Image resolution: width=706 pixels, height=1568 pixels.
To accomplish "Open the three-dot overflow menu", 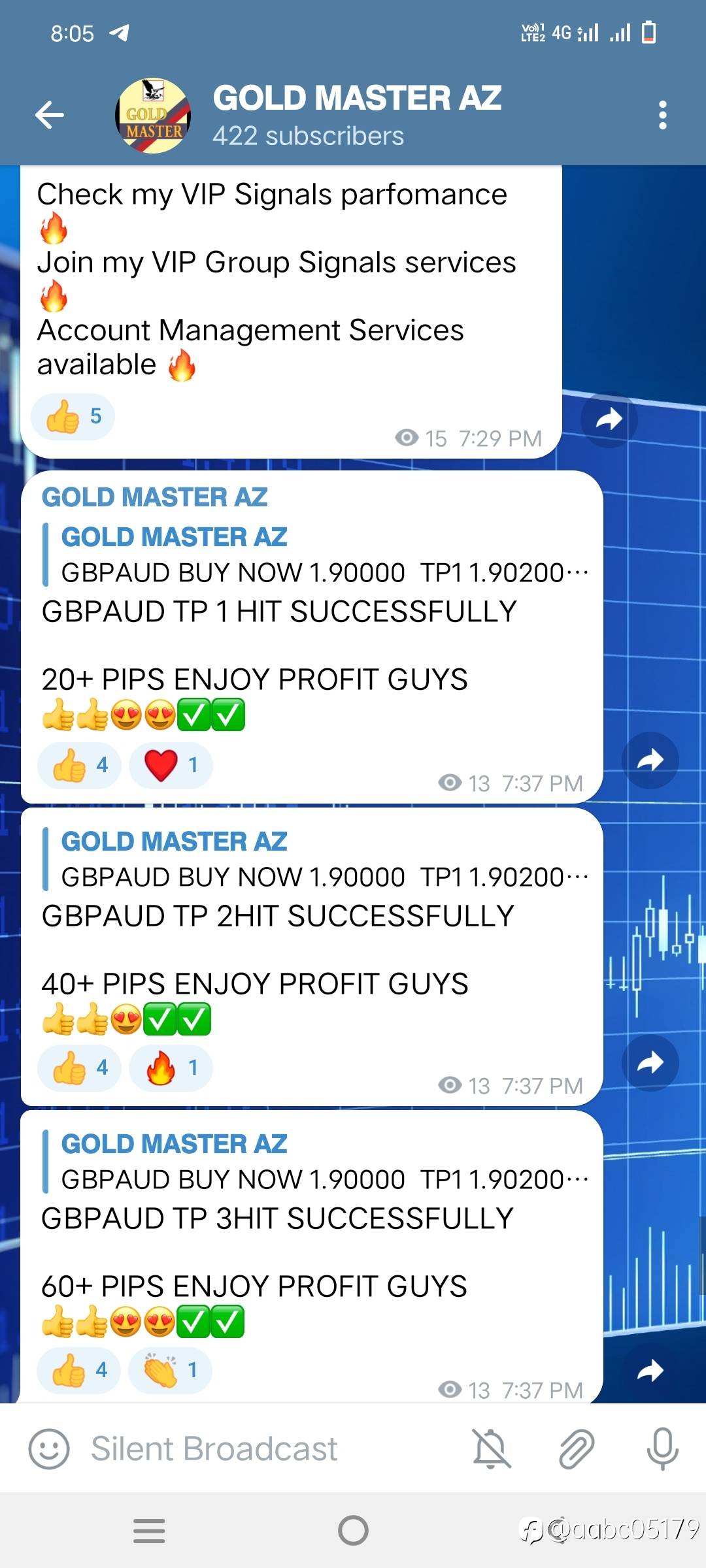I will tap(663, 116).
